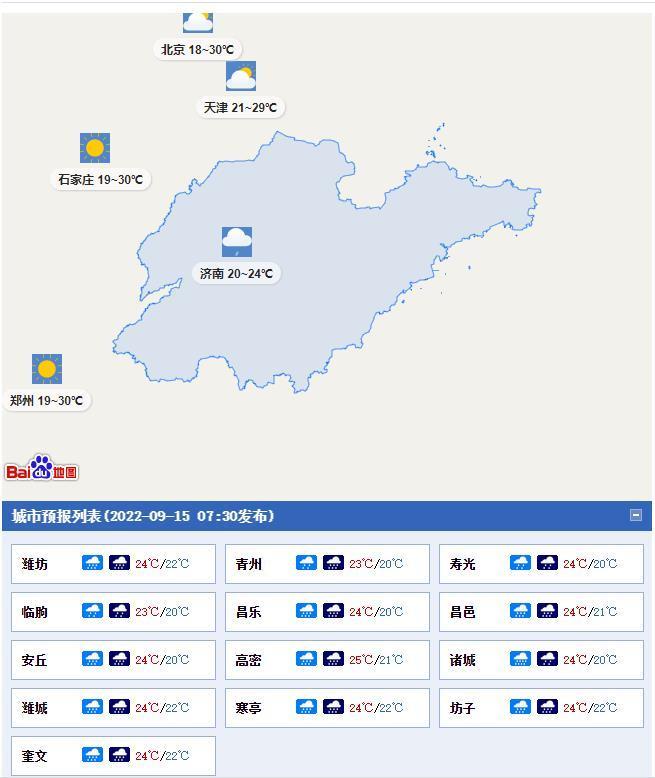Select the 坊子 forecast card
Viewport: 655px width, 778px height.
pyautogui.click(x=541, y=708)
